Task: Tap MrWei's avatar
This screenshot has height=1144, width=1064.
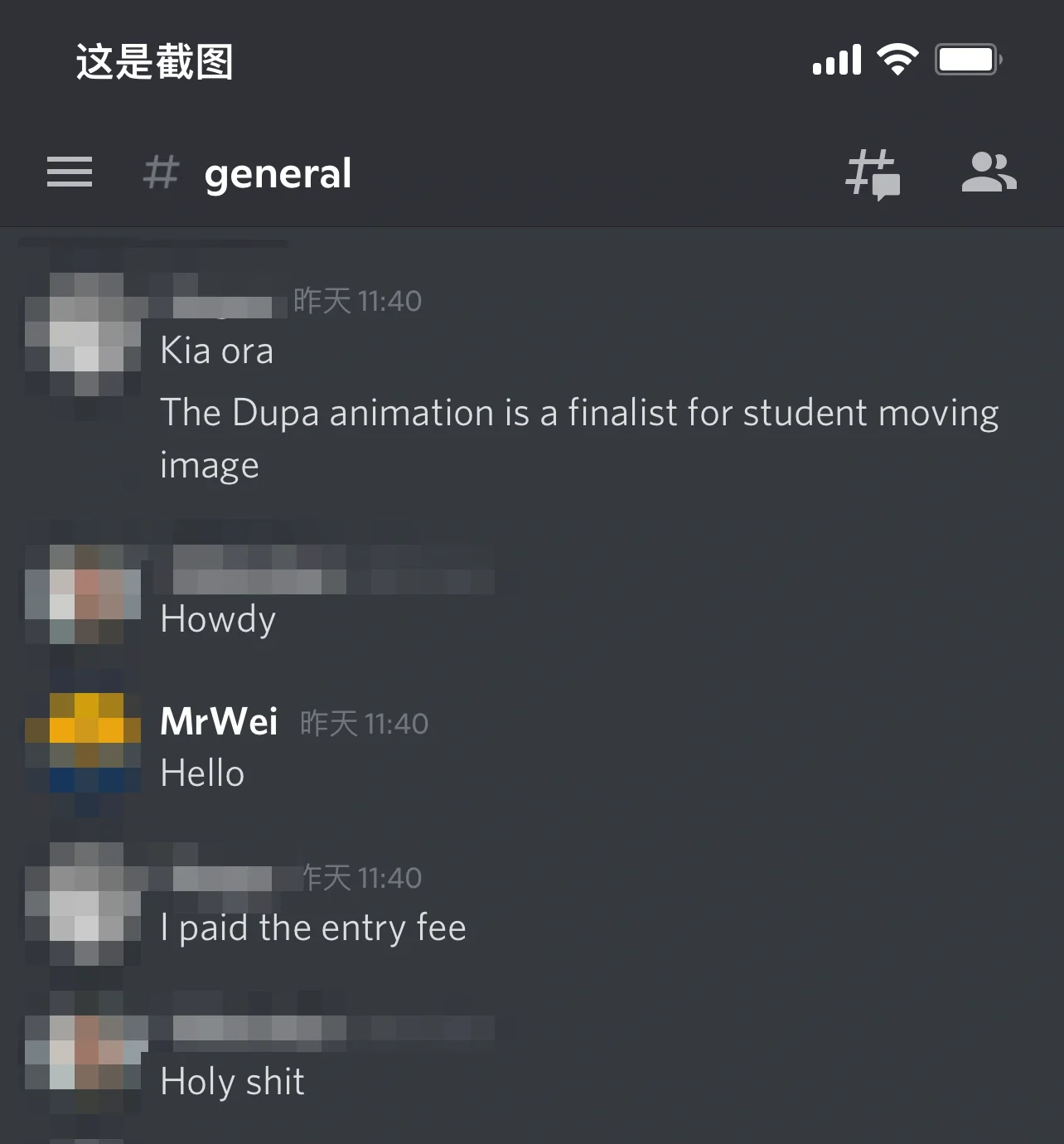Action: (x=86, y=743)
